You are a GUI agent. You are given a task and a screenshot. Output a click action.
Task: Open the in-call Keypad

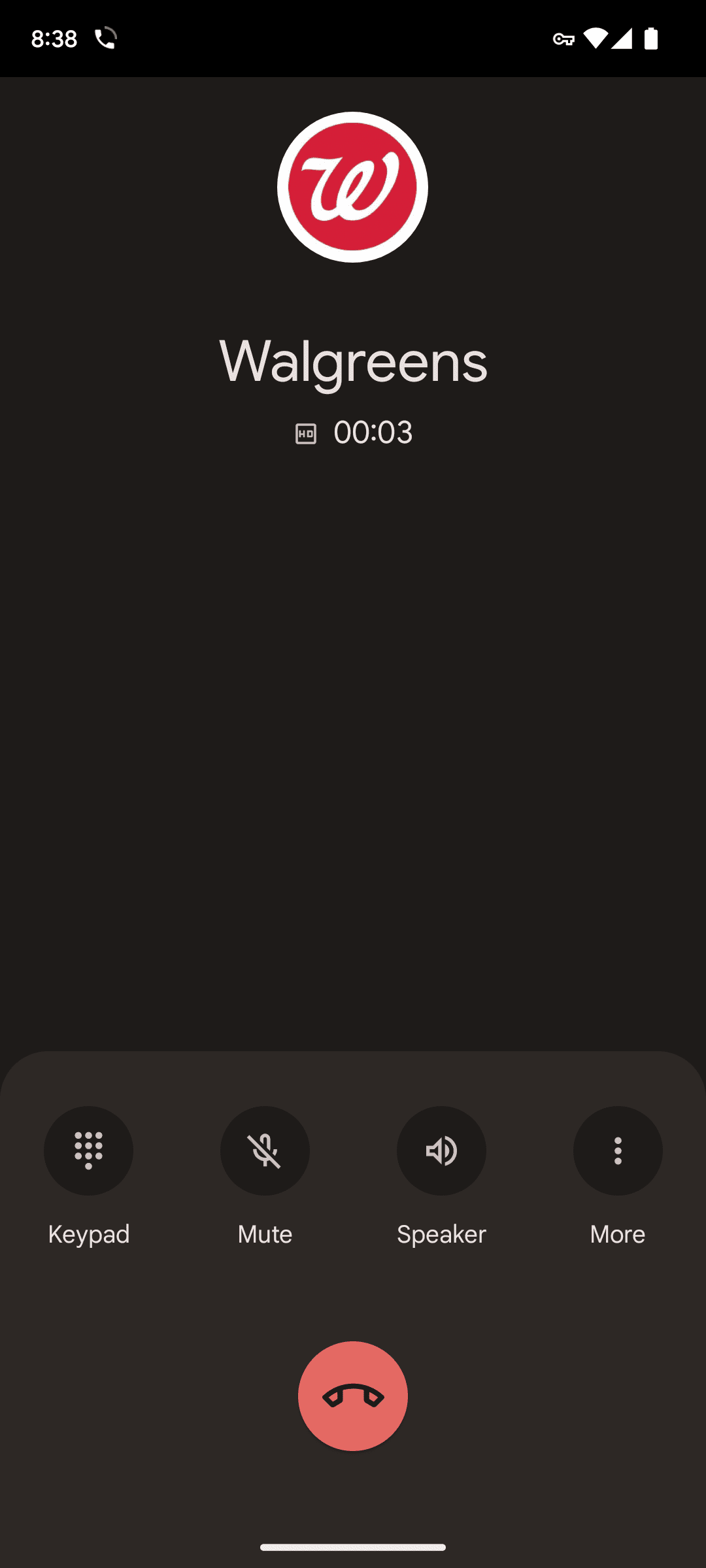(x=88, y=1151)
